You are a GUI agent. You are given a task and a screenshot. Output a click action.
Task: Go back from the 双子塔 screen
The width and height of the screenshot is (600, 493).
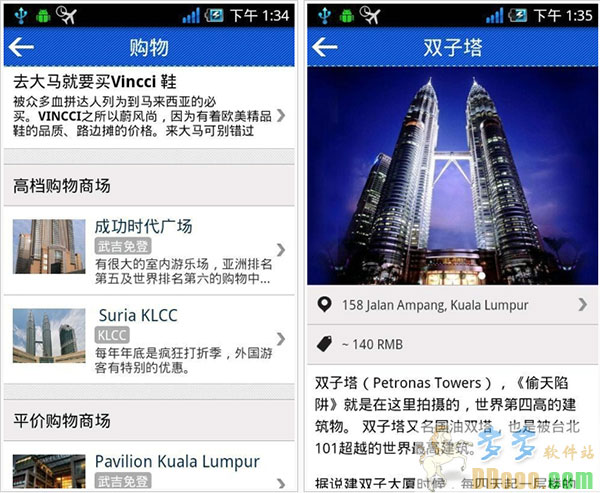[324, 47]
